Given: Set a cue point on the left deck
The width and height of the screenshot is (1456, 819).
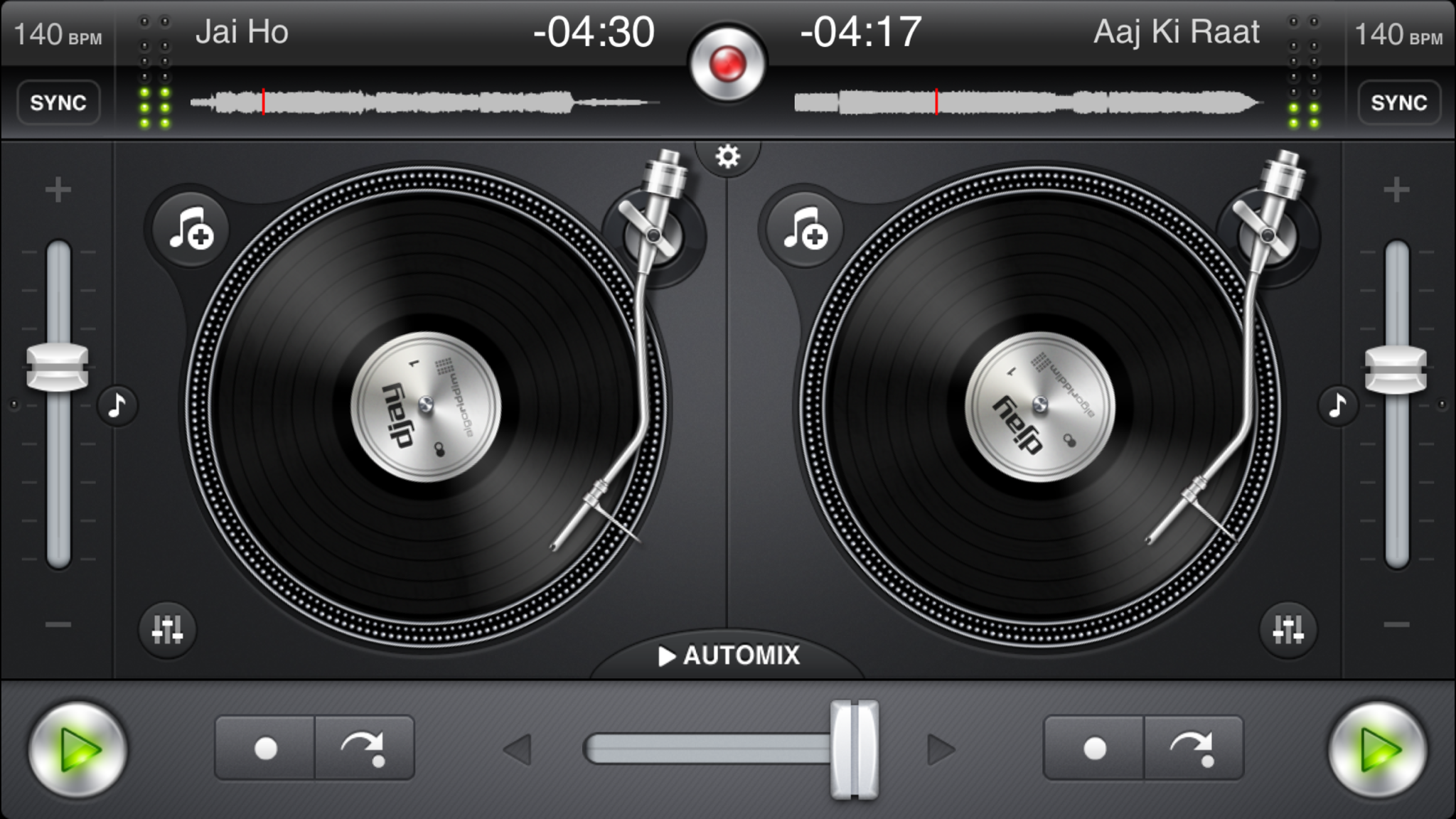Looking at the screenshot, I should [x=265, y=749].
